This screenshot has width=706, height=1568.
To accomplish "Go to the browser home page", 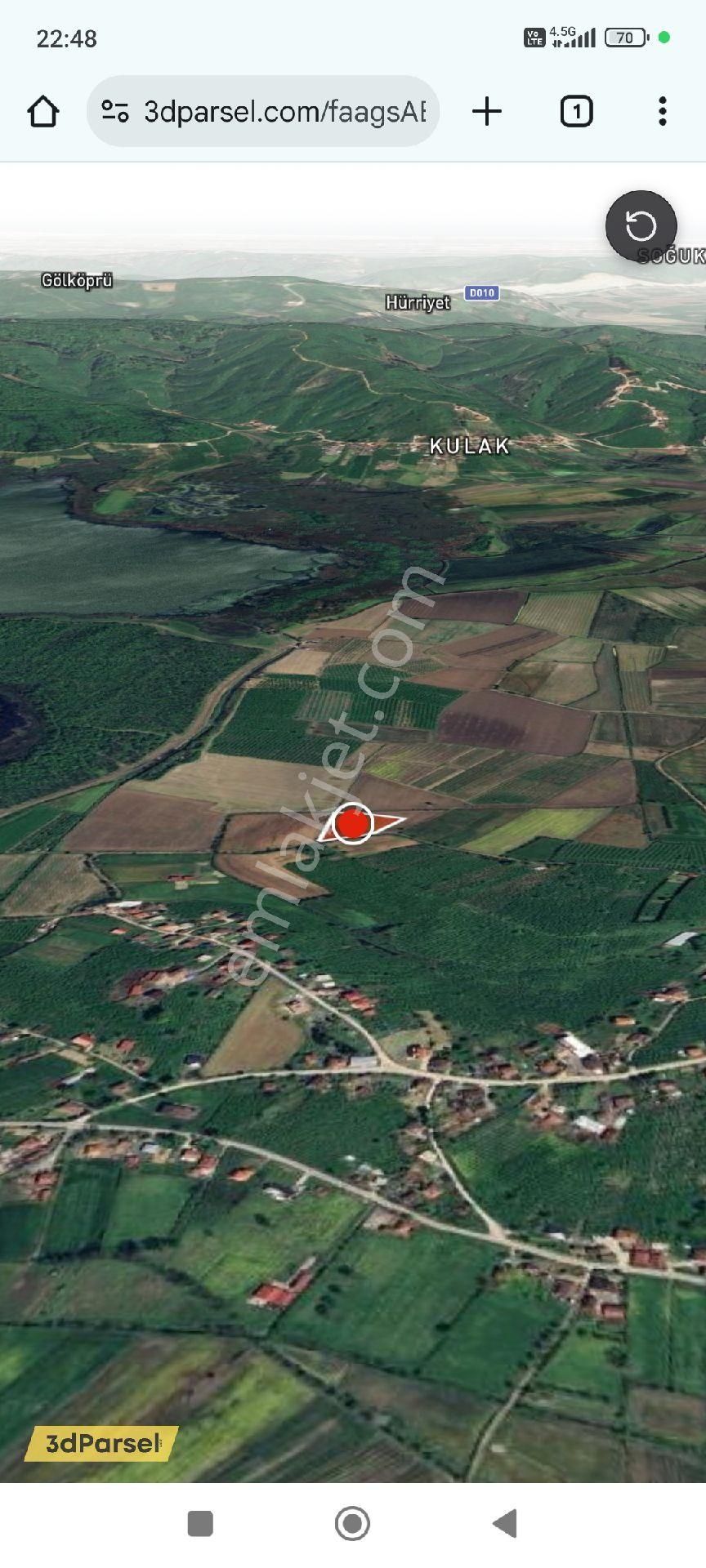I will pos(43,112).
